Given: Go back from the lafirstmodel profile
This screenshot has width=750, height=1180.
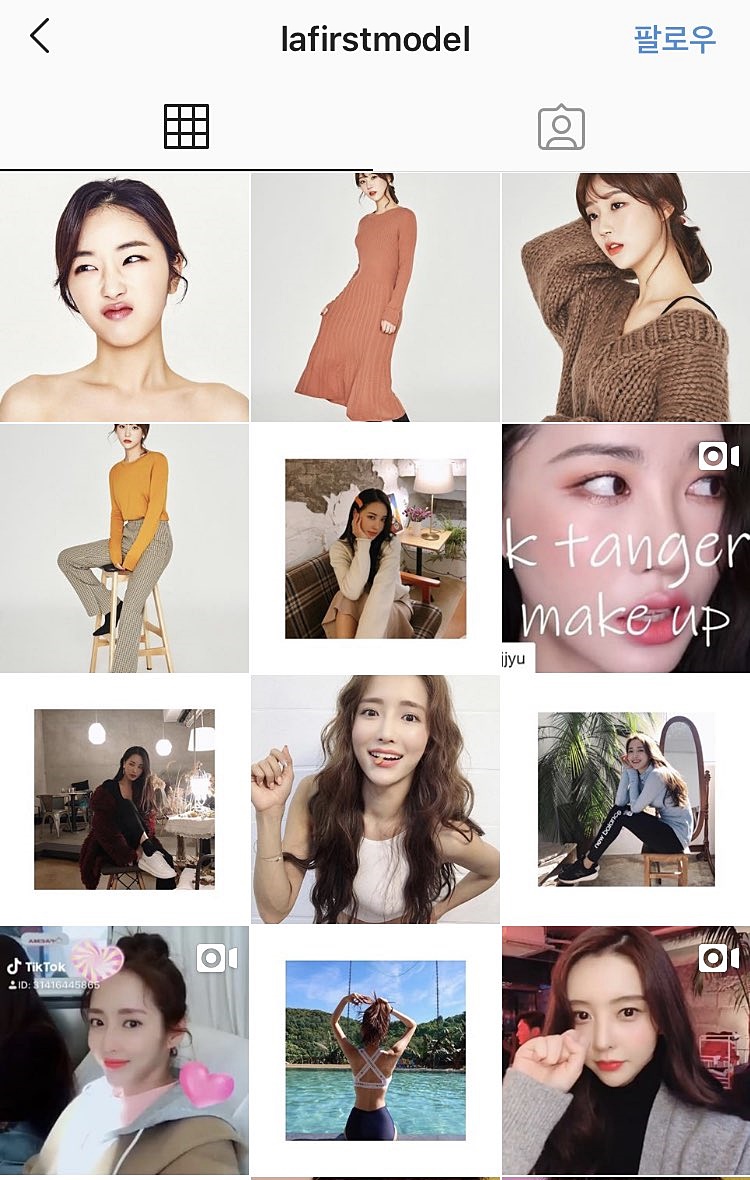Looking at the screenshot, I should pyautogui.click(x=40, y=38).
